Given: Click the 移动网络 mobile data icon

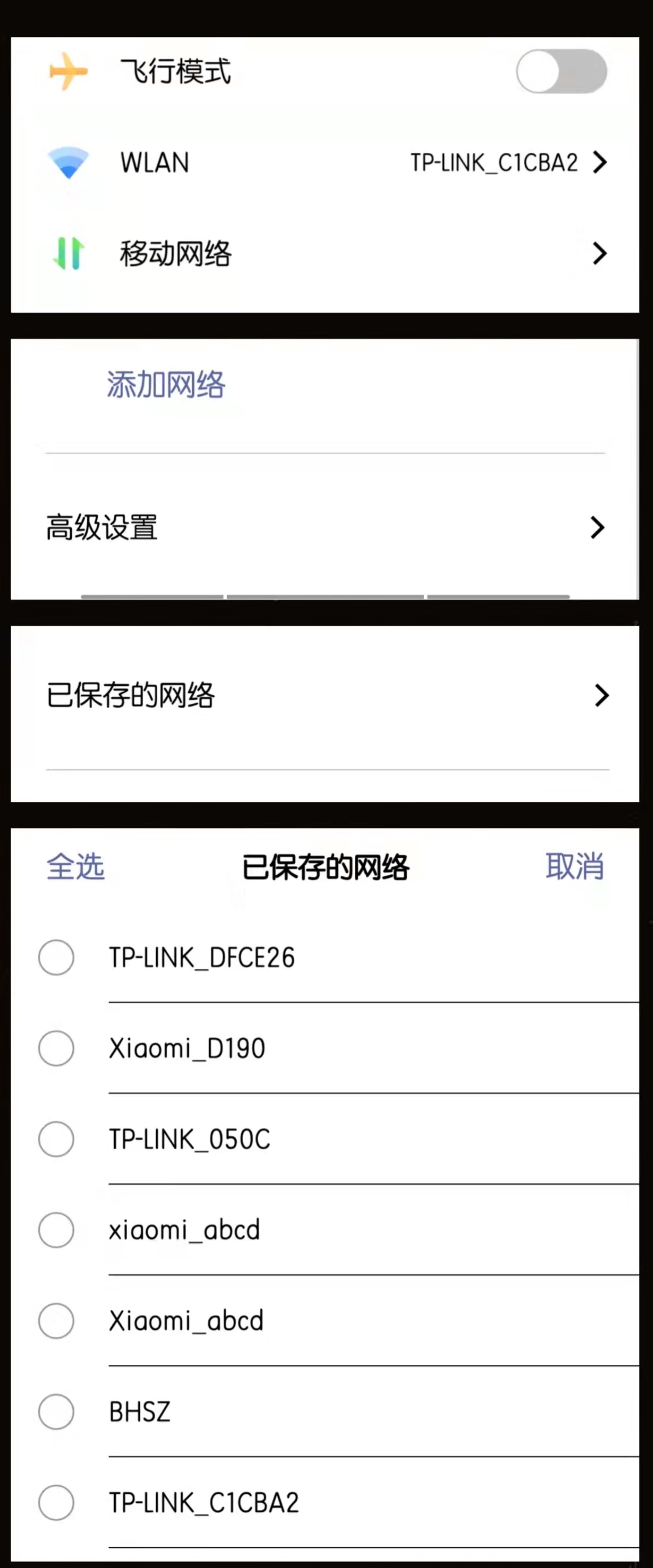Looking at the screenshot, I should (67, 254).
